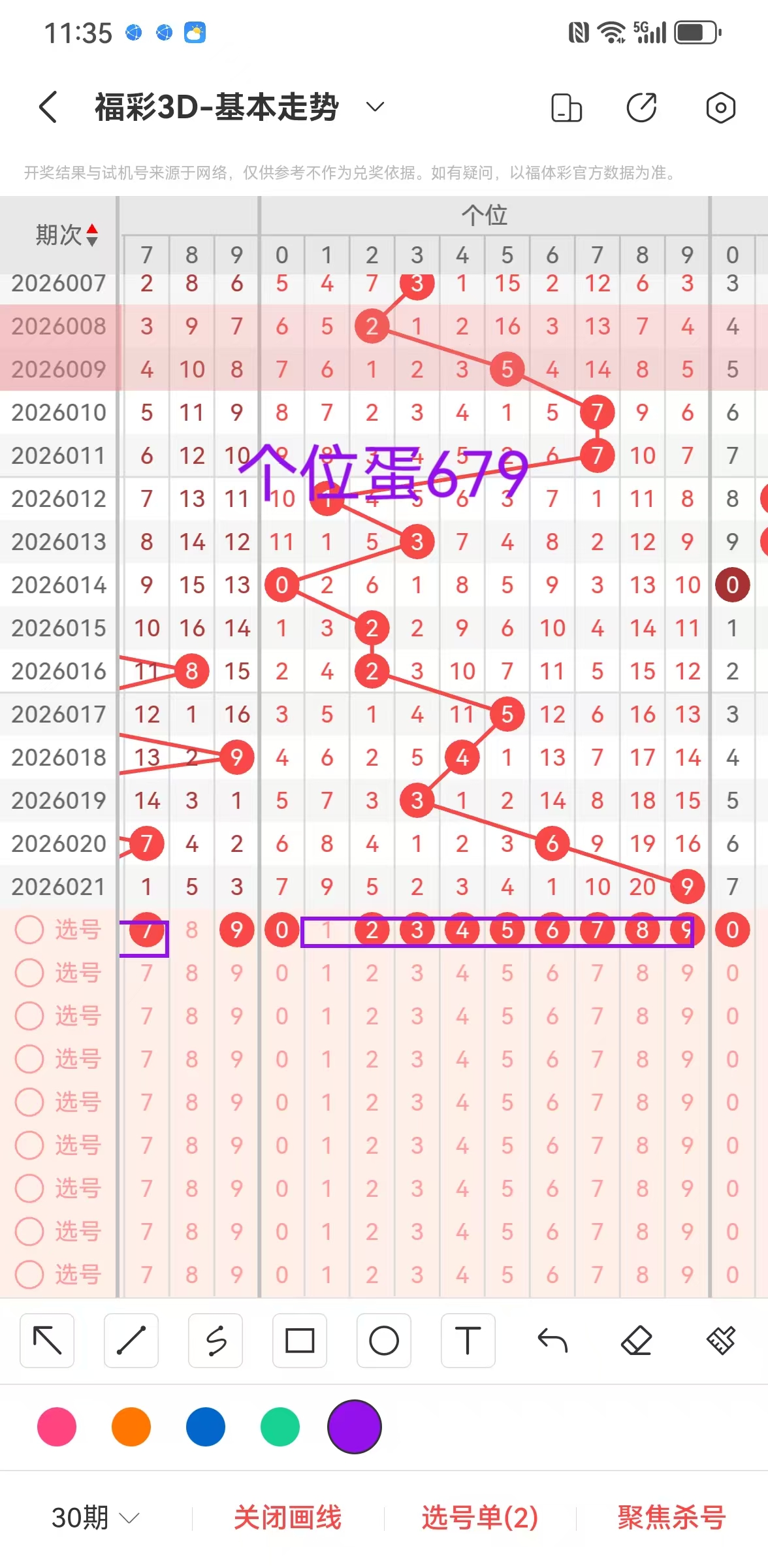Tap the screen orientation icon
The height and width of the screenshot is (1568, 768).
click(566, 108)
